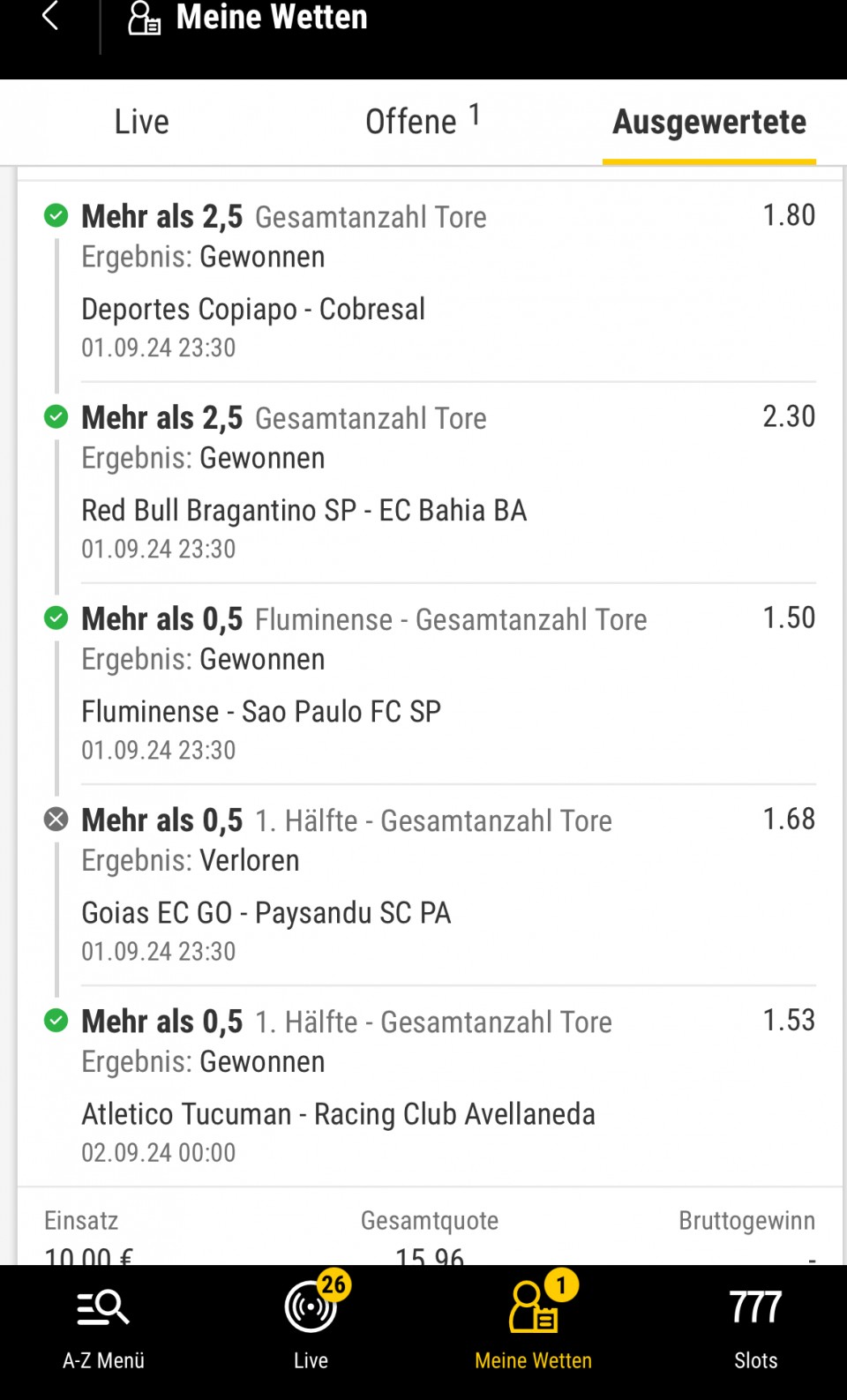Open the Atletico Tucuman - Racing Club bet
Screen dimensions: 847x1400
tap(431, 1086)
